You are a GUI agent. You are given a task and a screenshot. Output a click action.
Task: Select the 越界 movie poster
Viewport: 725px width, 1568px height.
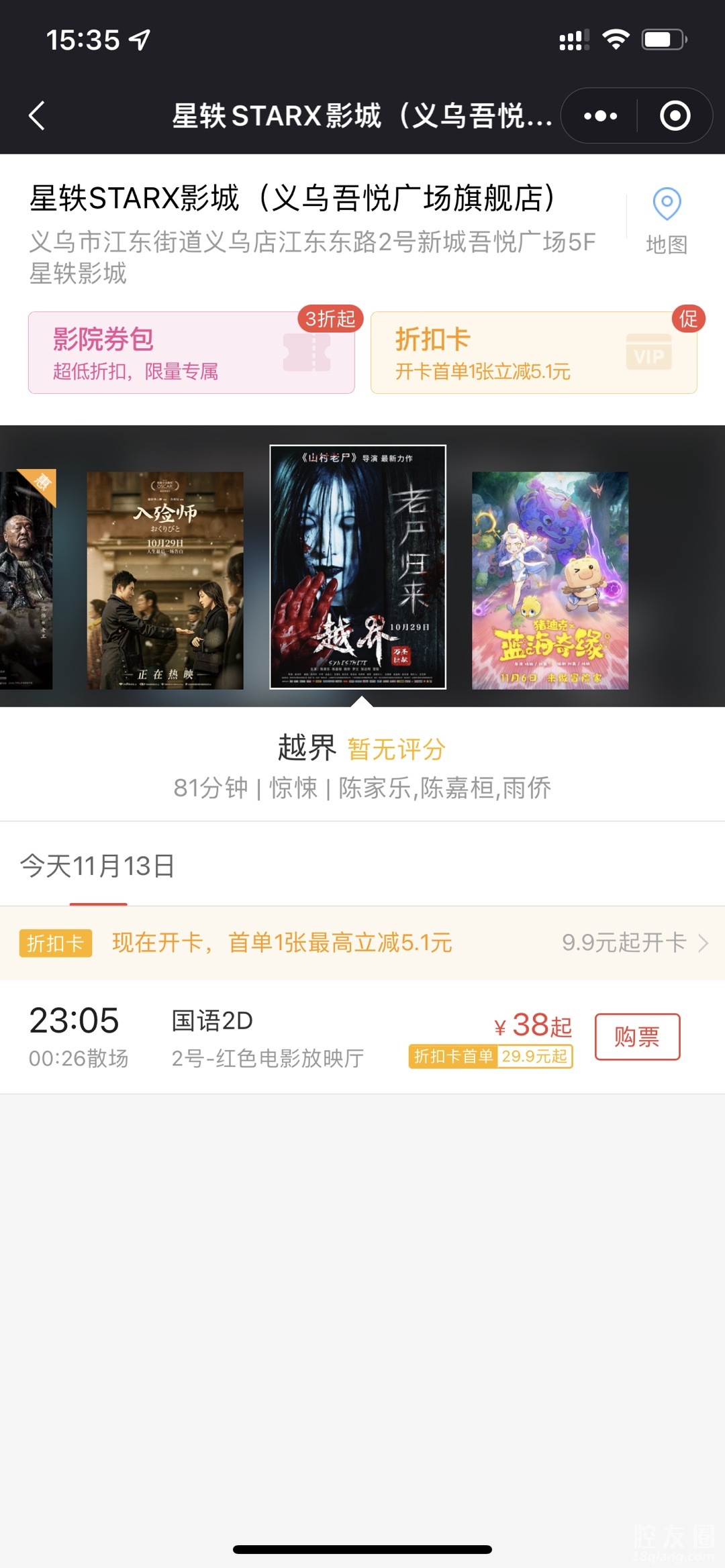click(x=358, y=567)
